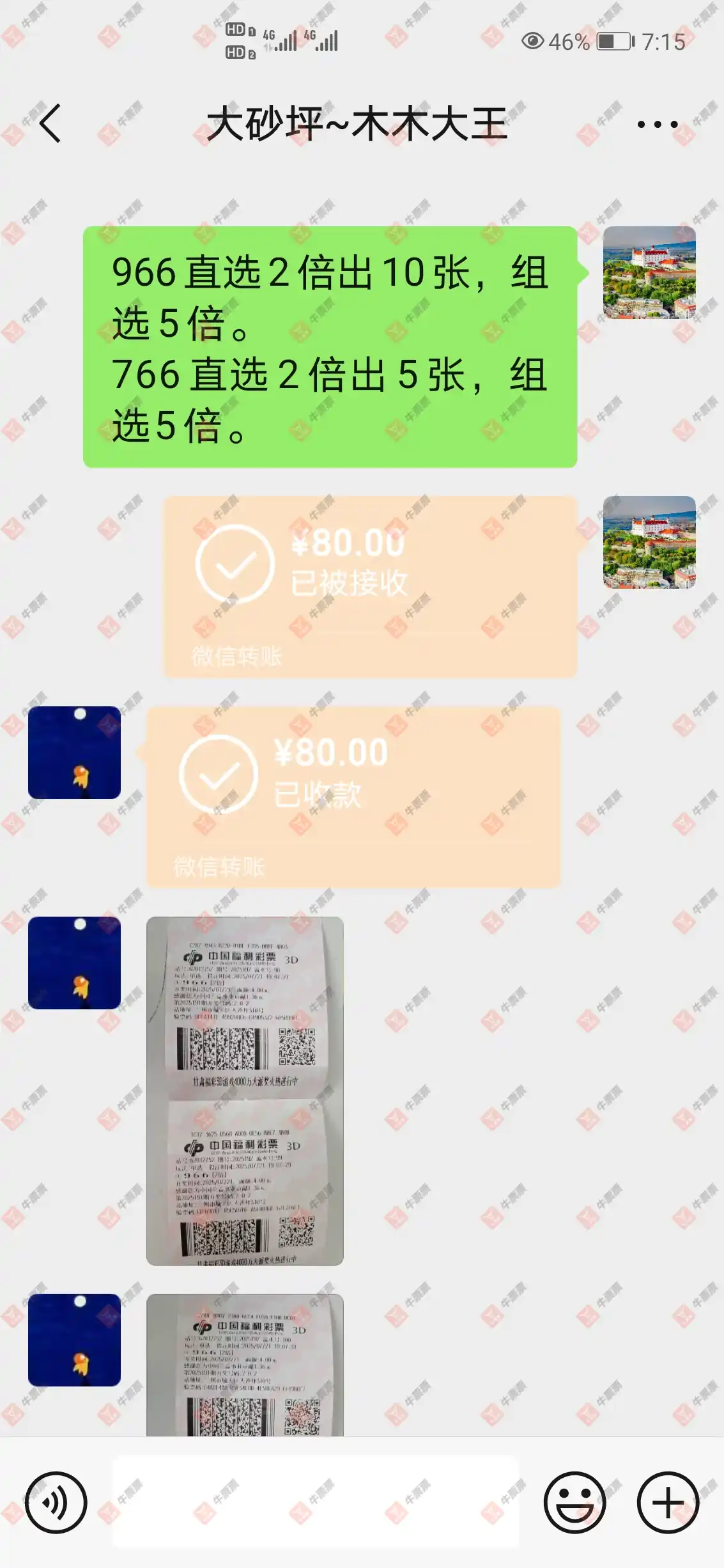This screenshot has width=724, height=1568.
Task: Open the received ¥80.00 已收款 transfer
Action: (x=353, y=796)
